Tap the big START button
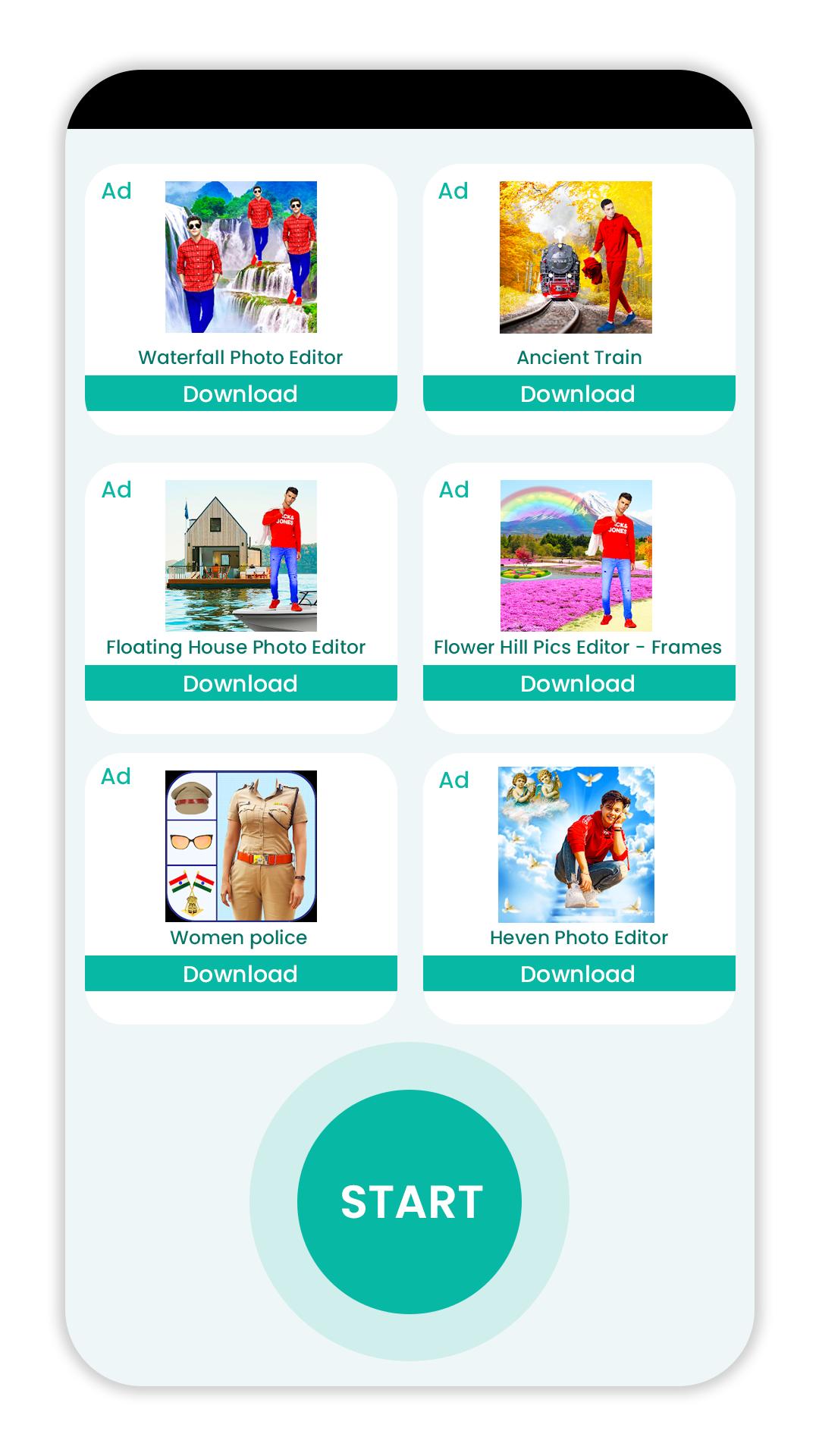819x1456 pixels. coord(409,1201)
